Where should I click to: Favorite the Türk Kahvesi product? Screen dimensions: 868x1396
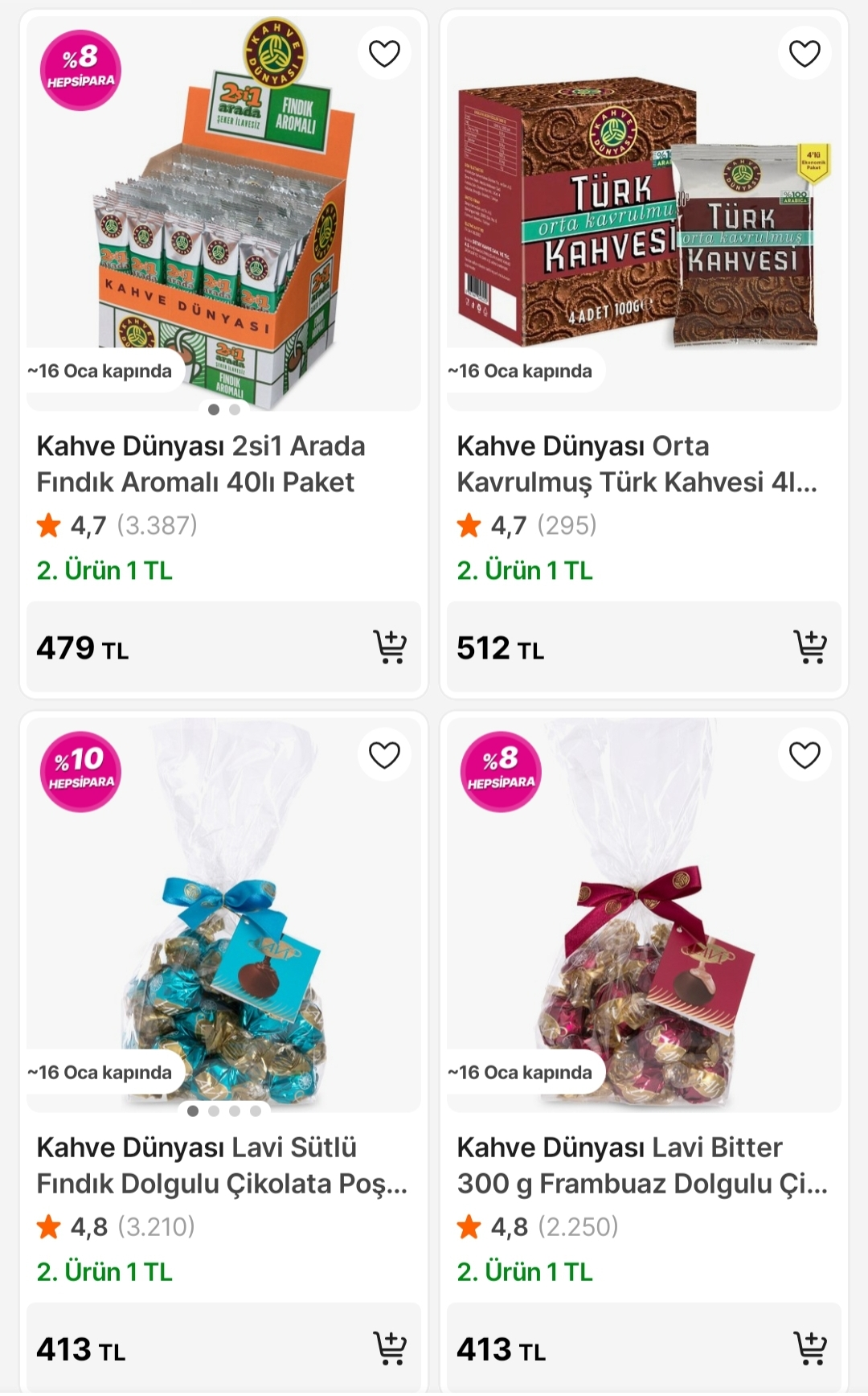804,52
